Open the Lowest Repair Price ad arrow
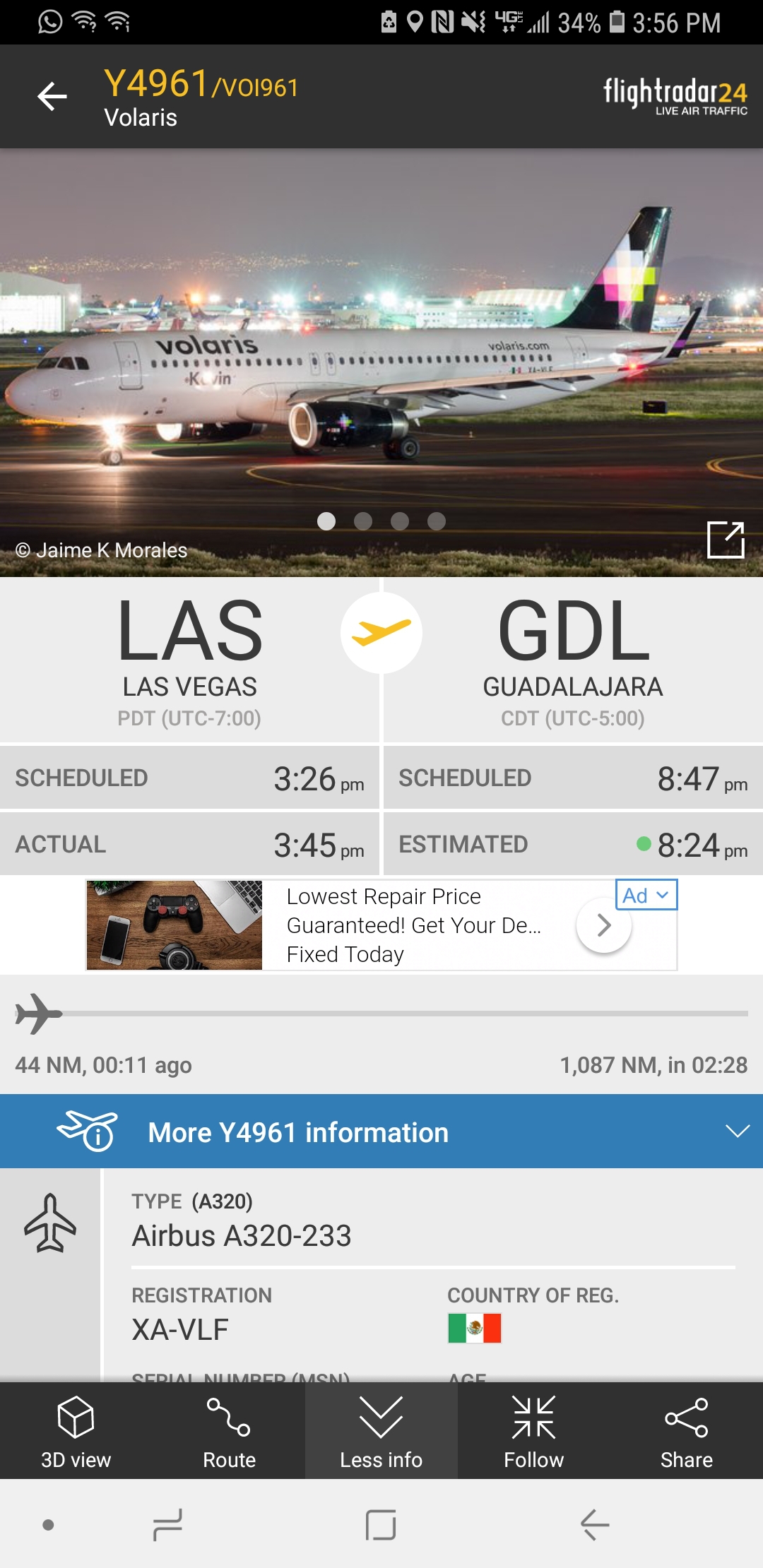Screen dimensions: 763x1568 click(603, 925)
